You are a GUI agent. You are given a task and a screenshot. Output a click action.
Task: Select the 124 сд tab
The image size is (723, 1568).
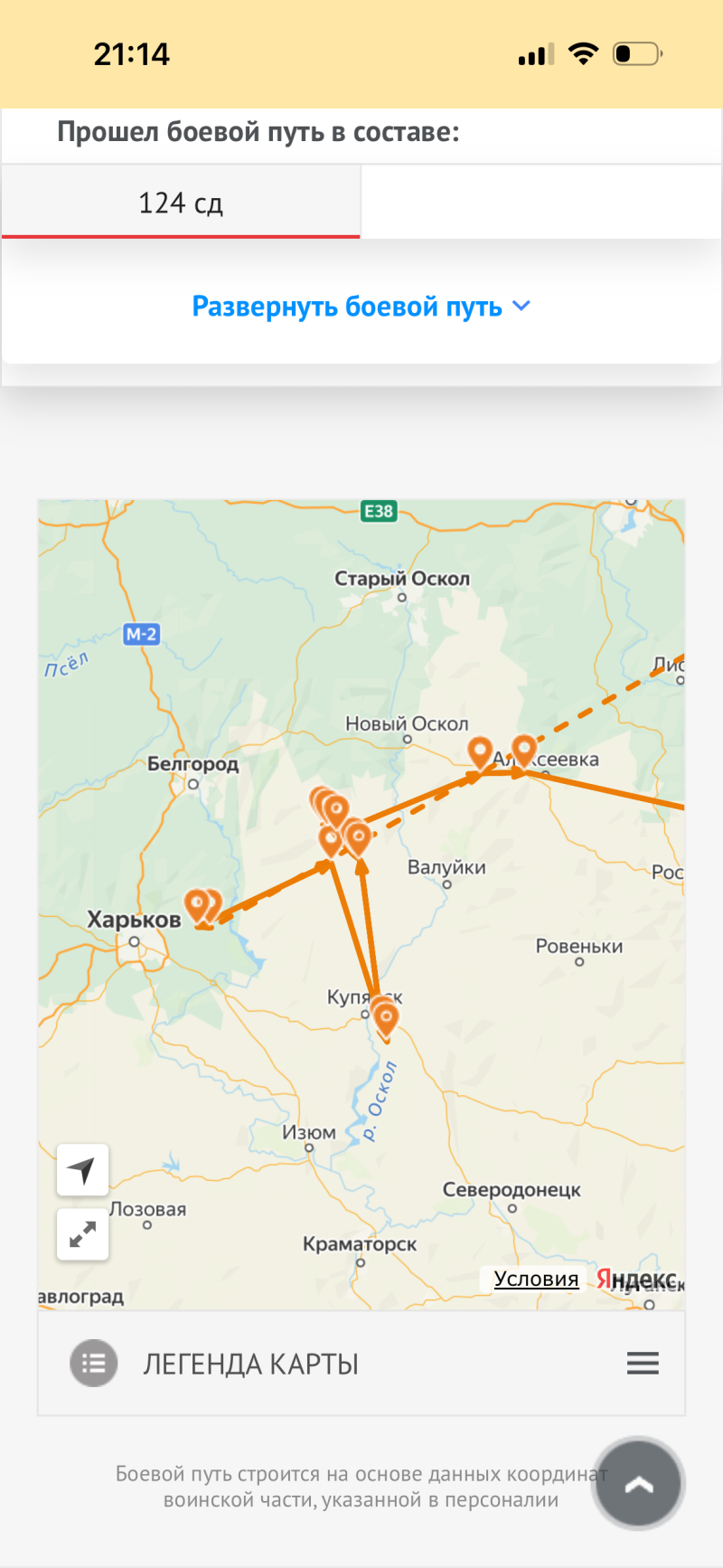(x=181, y=203)
